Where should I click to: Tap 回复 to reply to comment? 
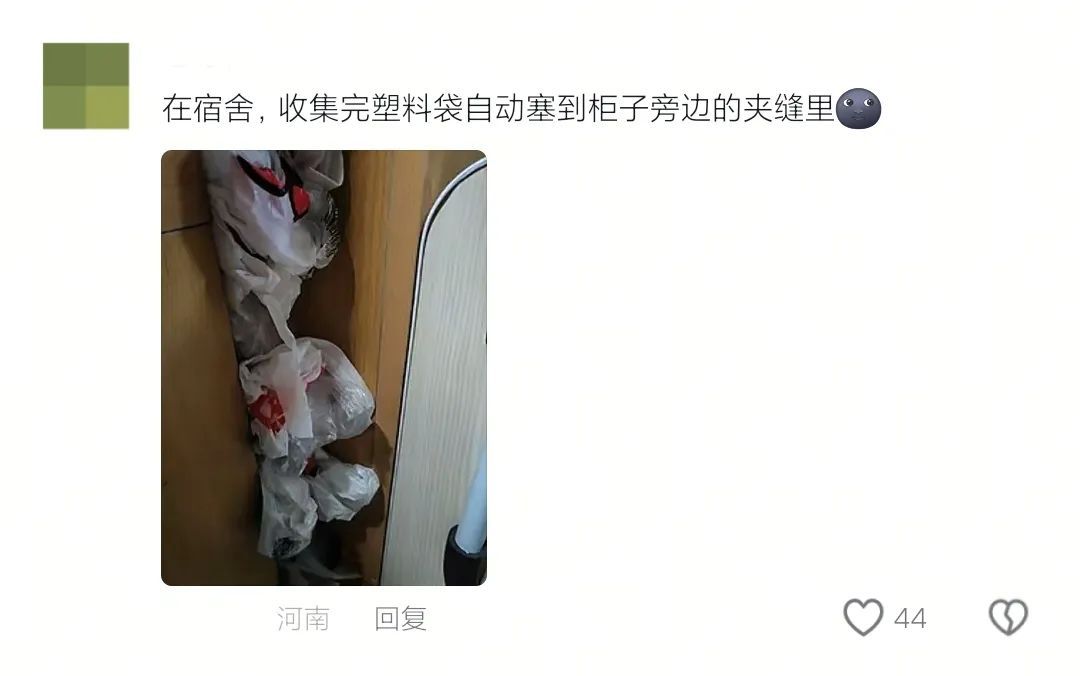pos(401,619)
